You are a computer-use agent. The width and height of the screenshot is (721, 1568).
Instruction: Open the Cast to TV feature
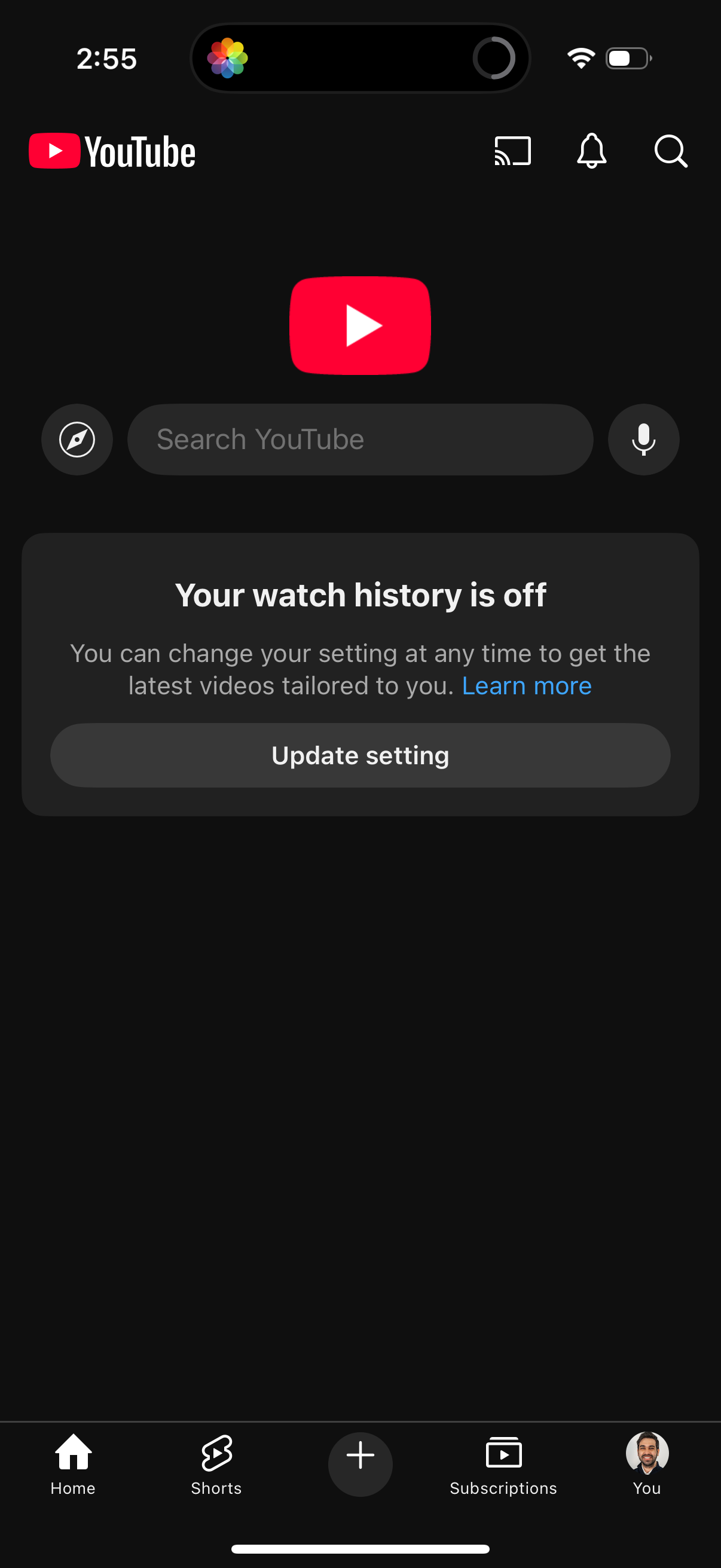[513, 151]
